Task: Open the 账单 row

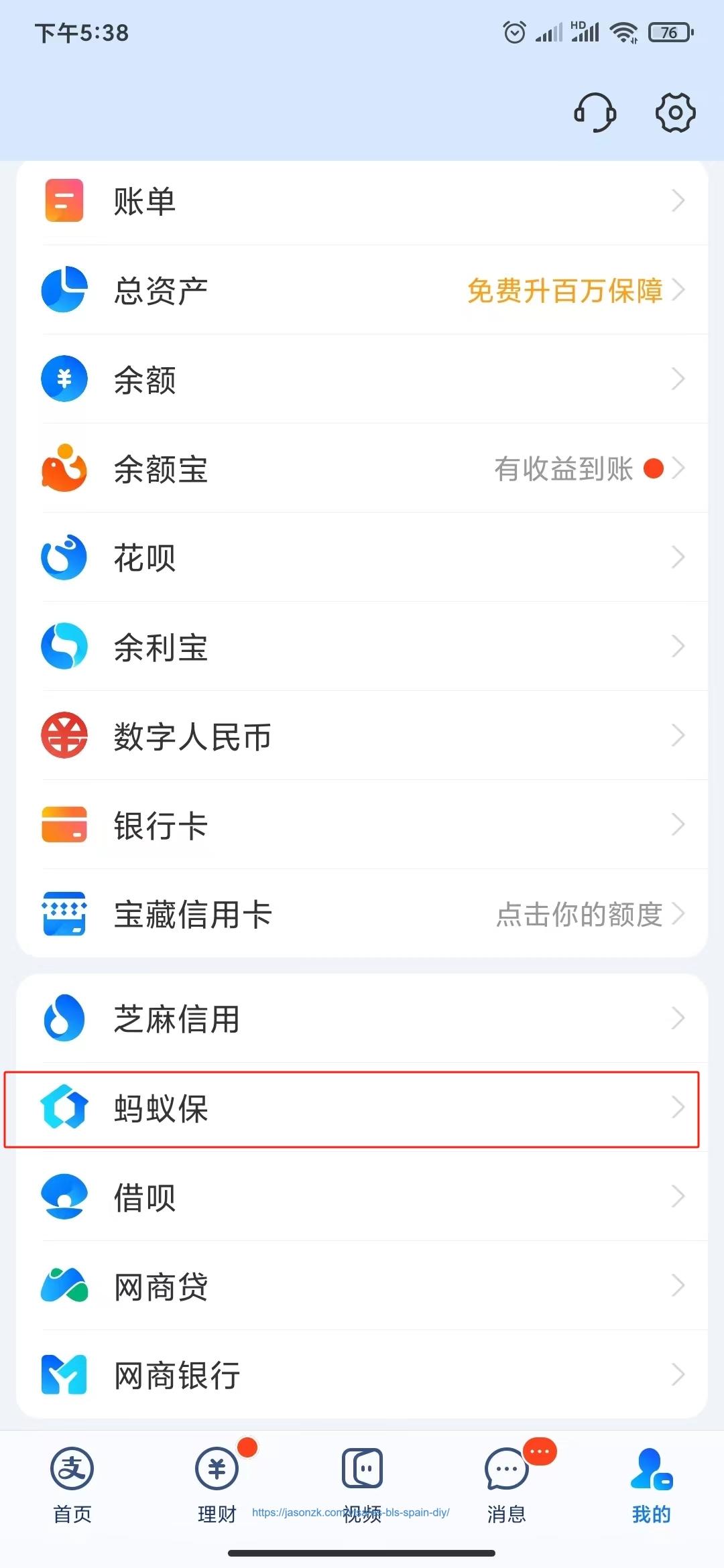Action: click(362, 200)
